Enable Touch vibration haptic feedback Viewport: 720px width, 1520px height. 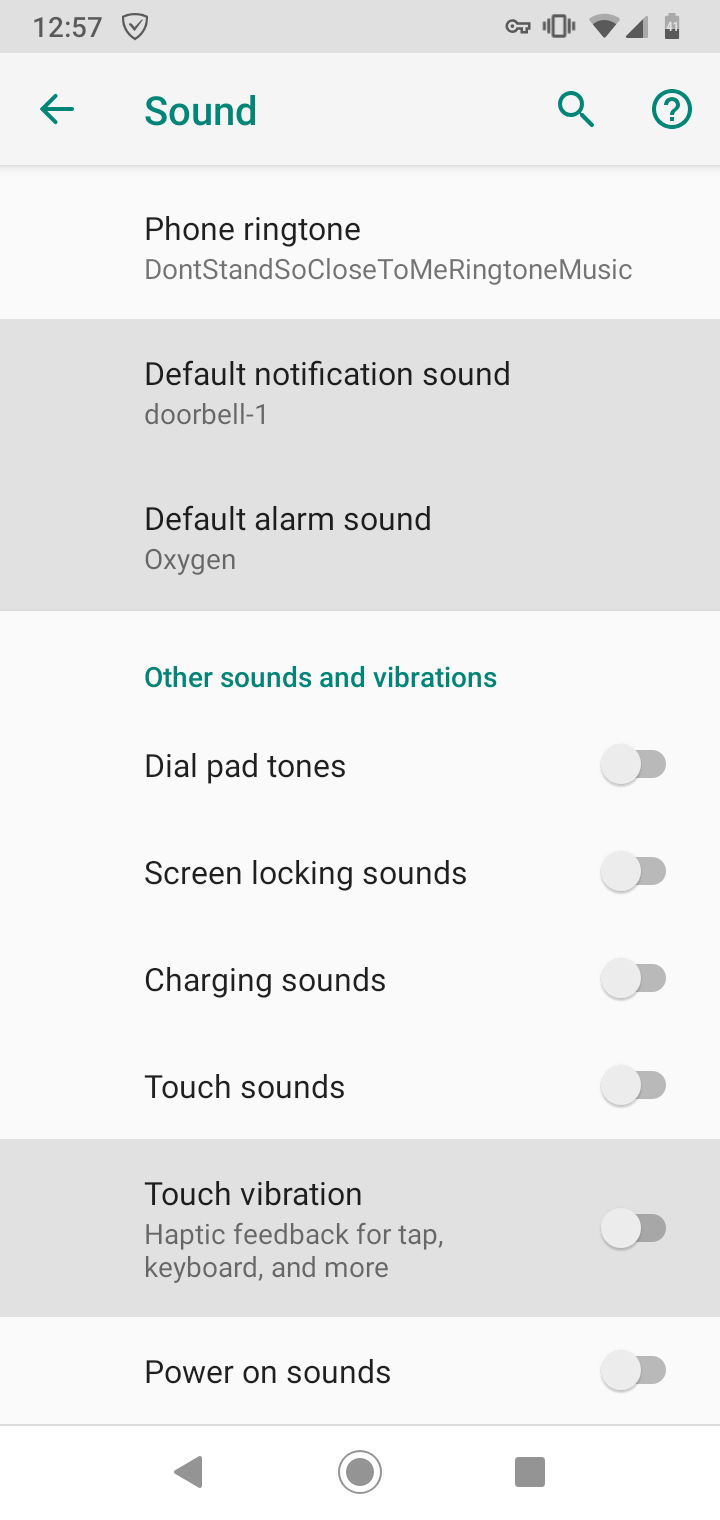pyautogui.click(x=633, y=1228)
